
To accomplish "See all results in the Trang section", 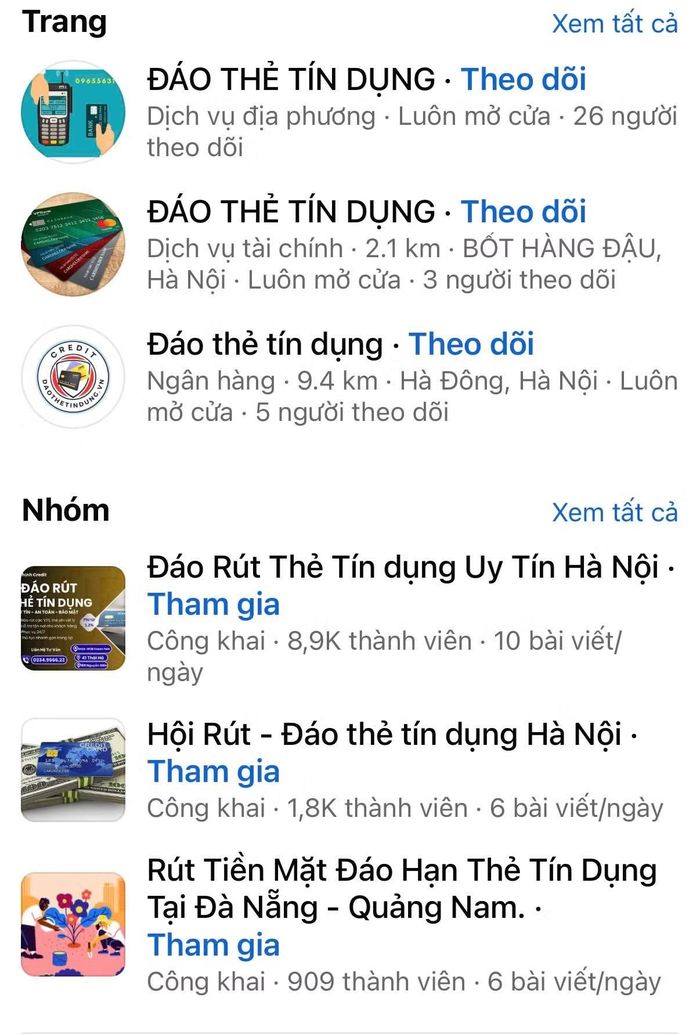I will tap(614, 24).
